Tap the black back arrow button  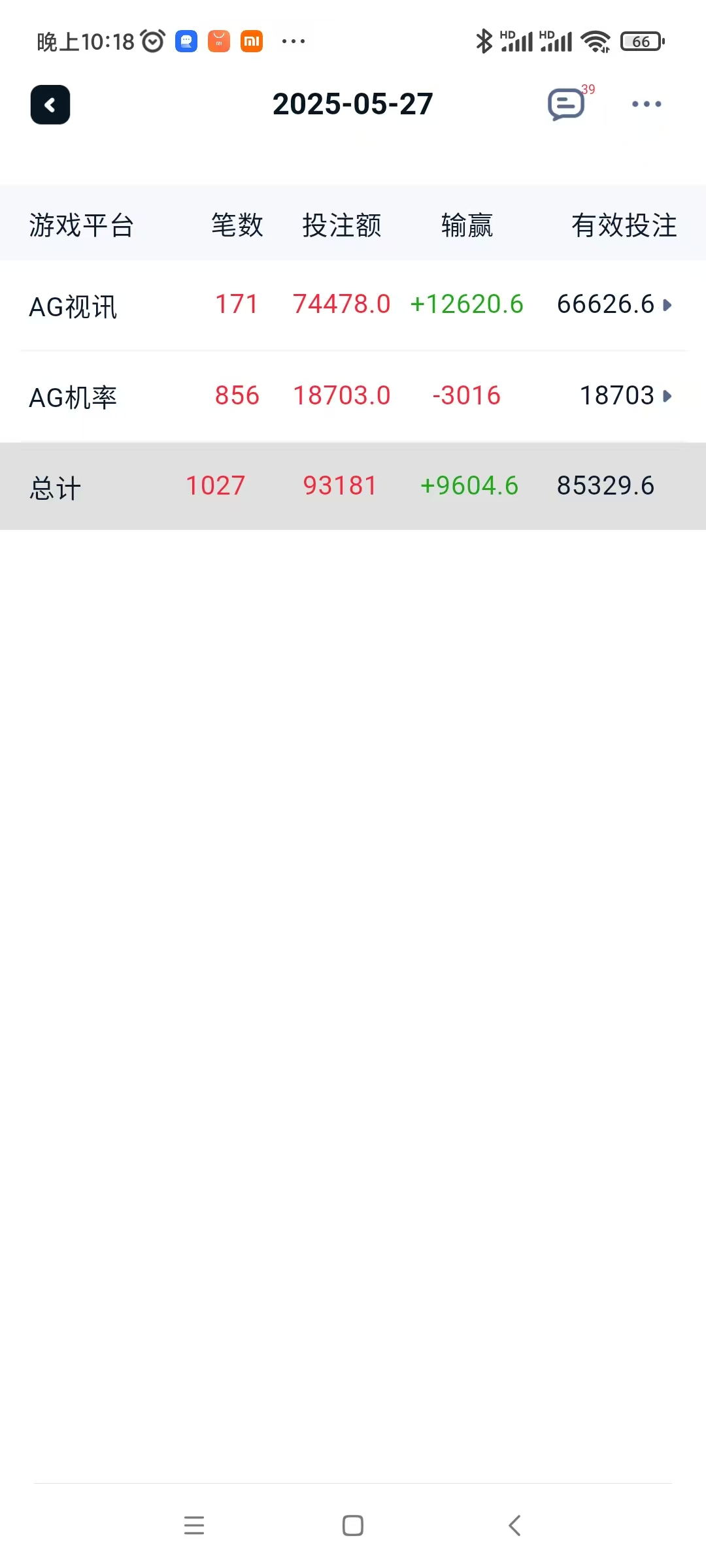pyautogui.click(x=50, y=105)
